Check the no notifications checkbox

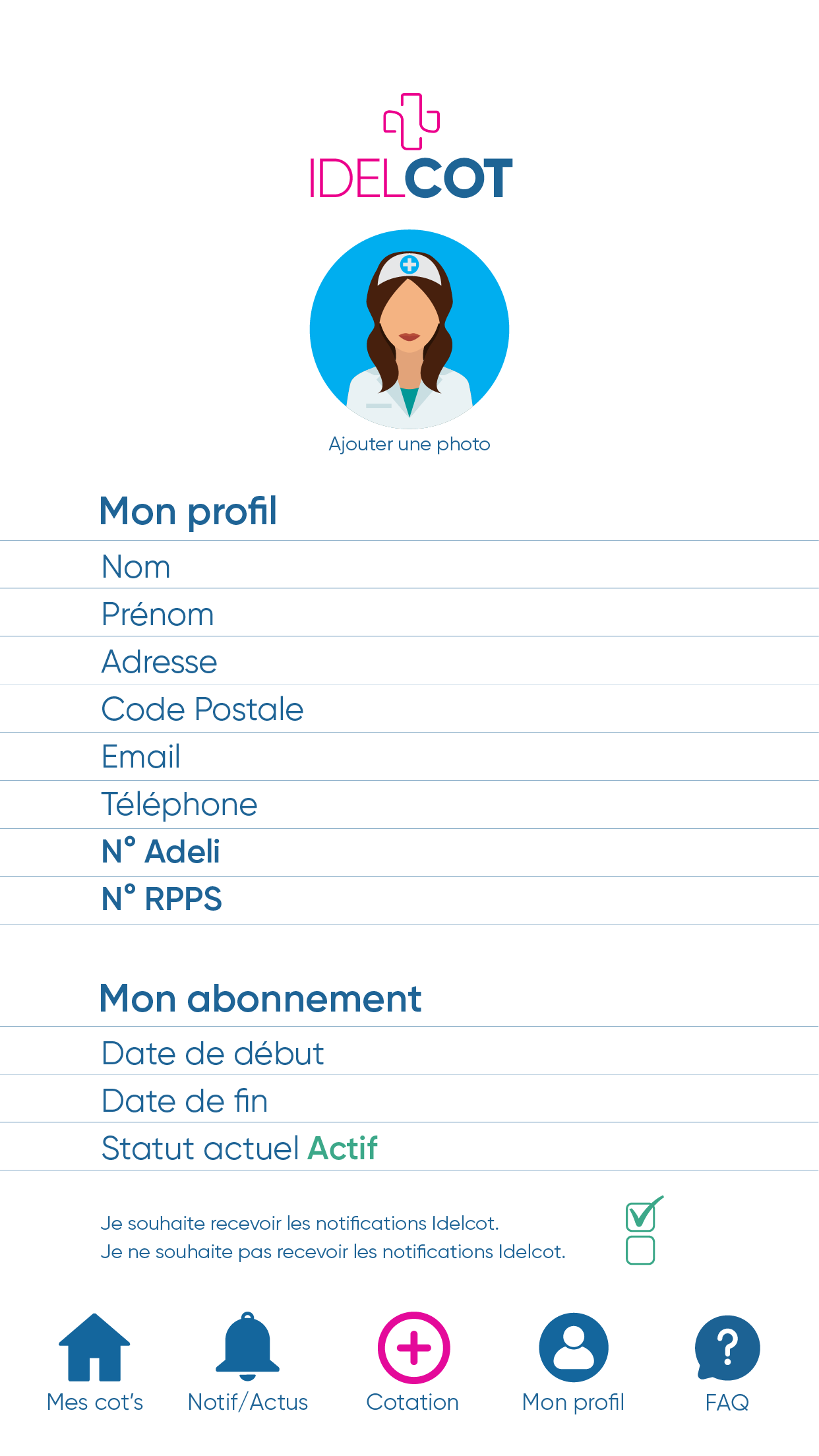[x=640, y=1250]
